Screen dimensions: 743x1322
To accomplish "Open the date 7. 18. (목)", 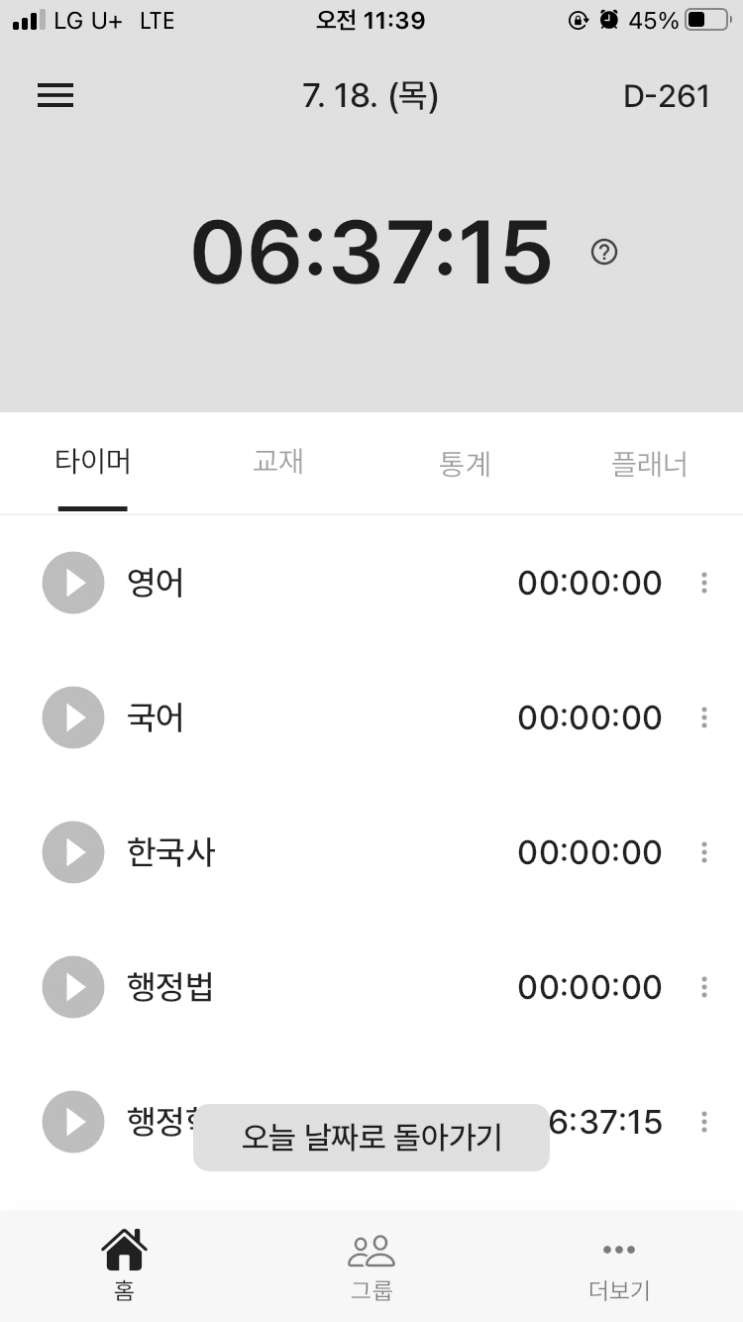I will 370,96.
